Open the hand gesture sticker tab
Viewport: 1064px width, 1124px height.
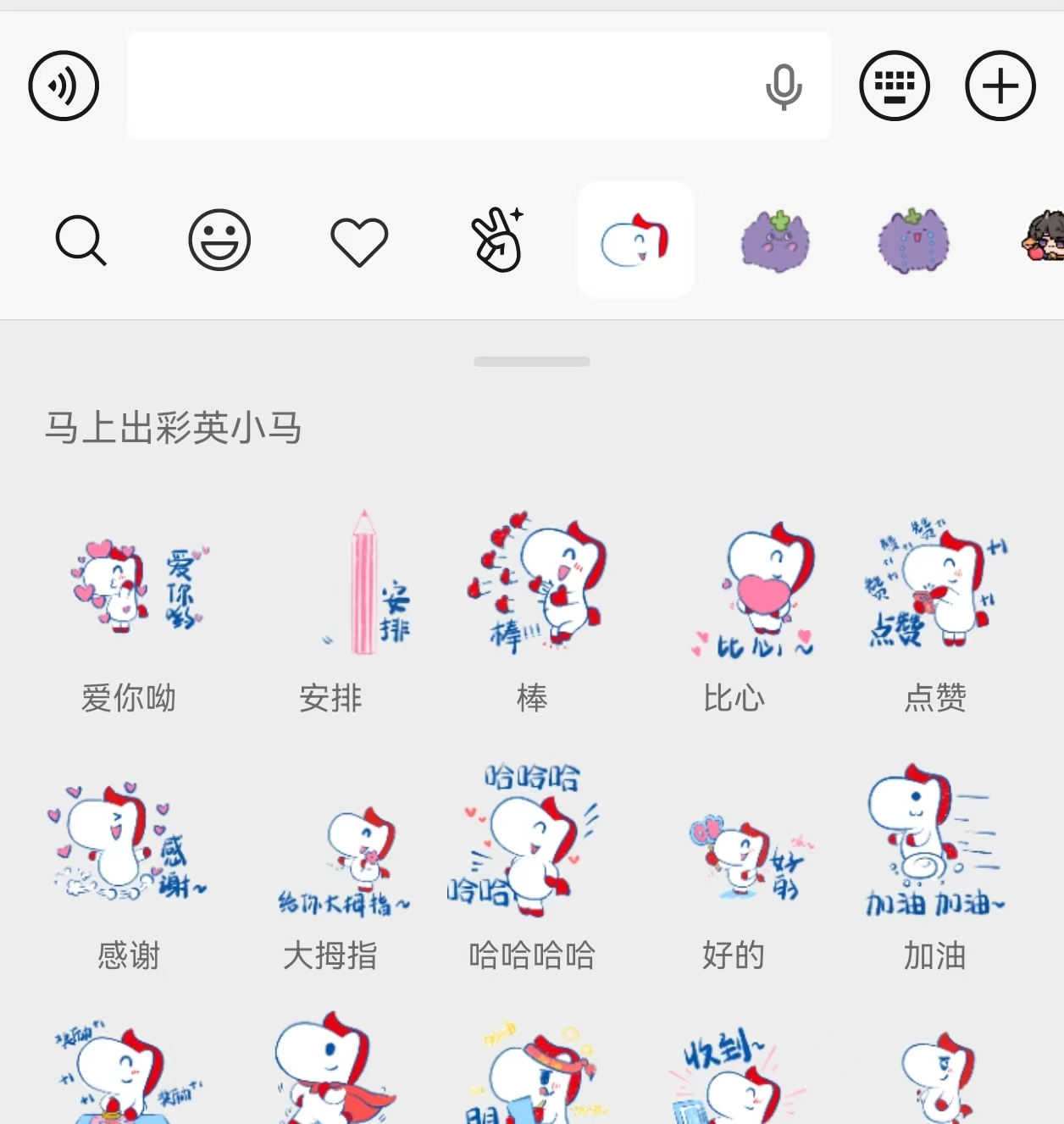[498, 240]
